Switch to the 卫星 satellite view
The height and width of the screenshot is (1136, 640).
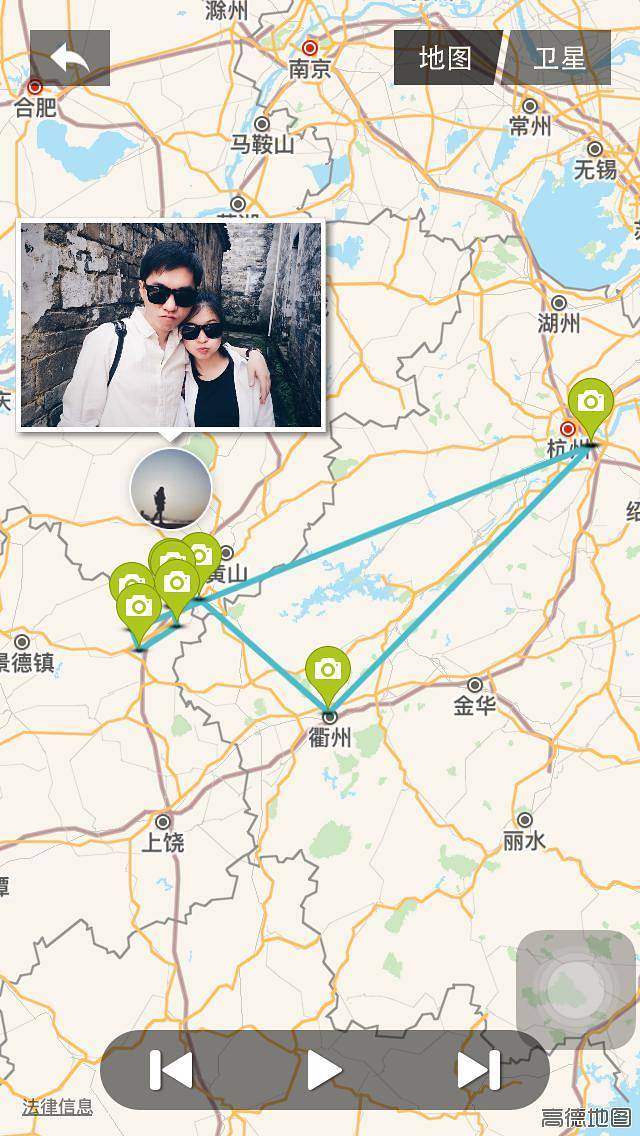(559, 58)
